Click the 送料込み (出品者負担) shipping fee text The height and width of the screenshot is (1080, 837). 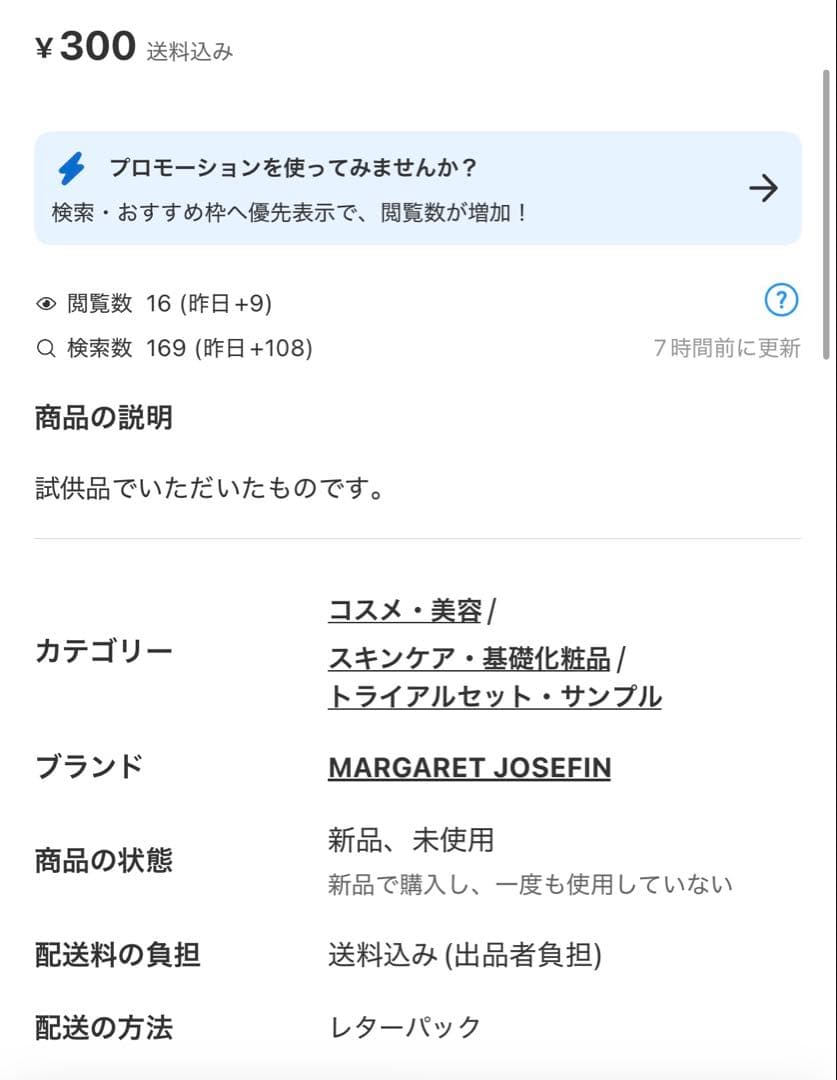click(463, 955)
